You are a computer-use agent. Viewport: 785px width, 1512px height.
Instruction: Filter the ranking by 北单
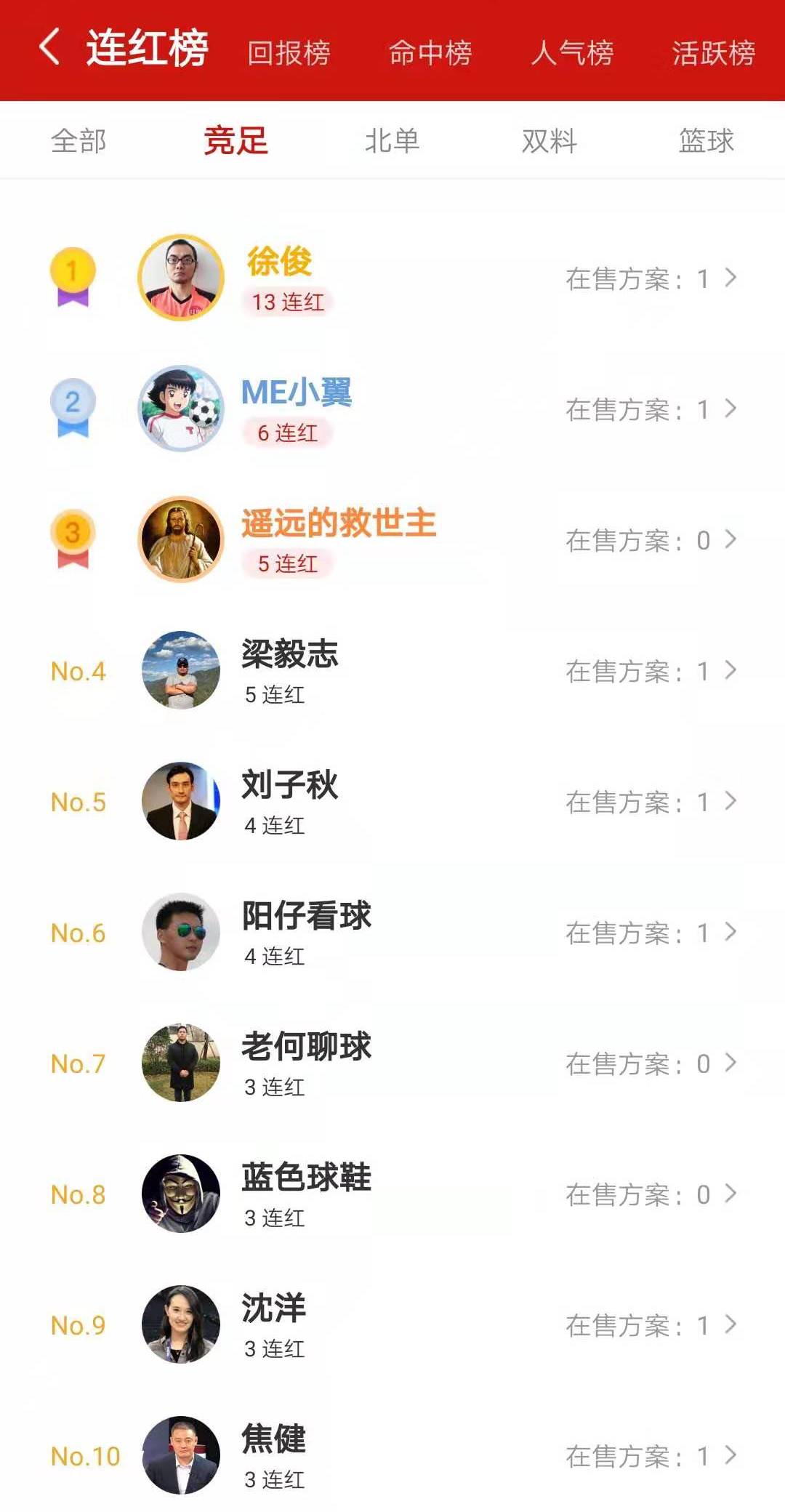tap(392, 141)
